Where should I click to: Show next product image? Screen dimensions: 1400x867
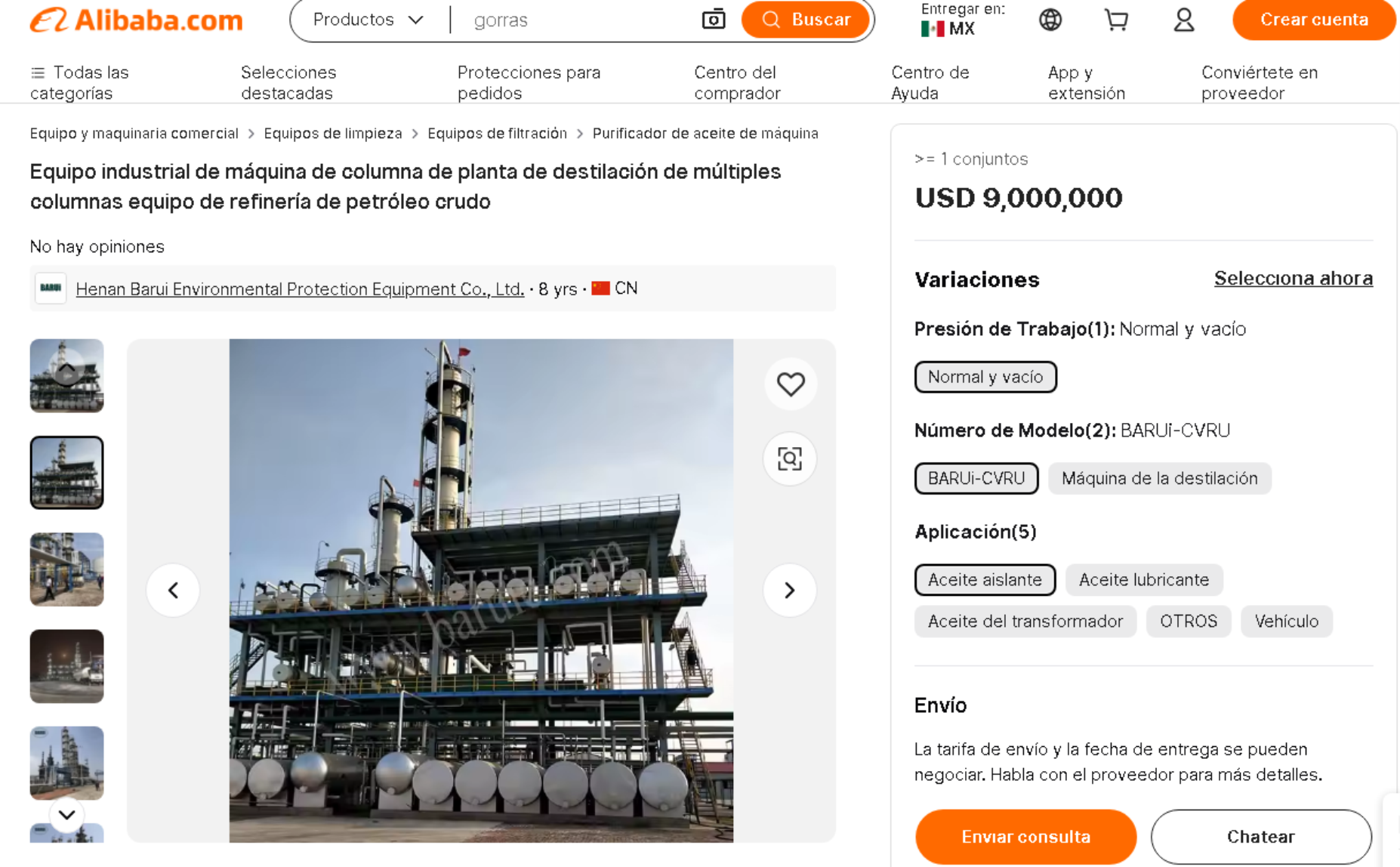tap(789, 590)
